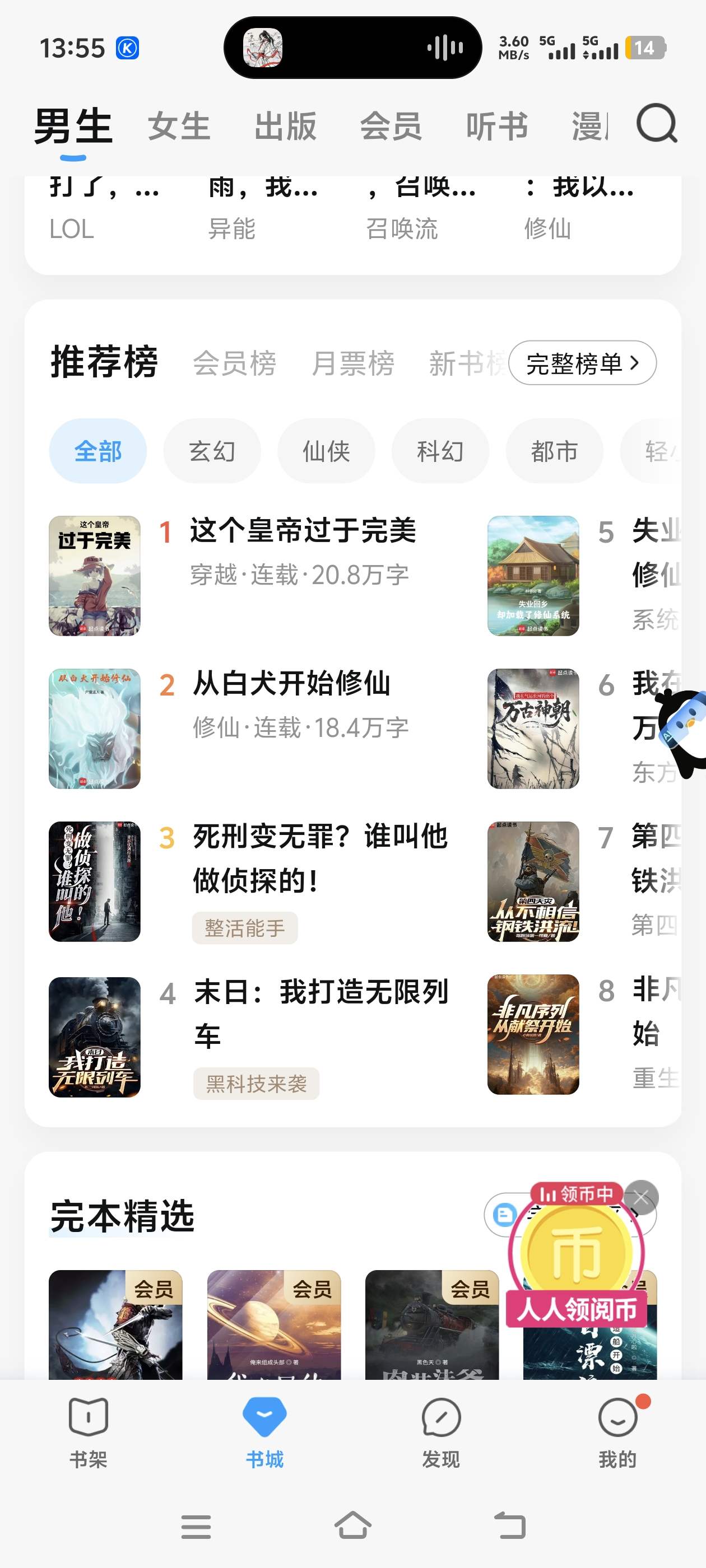Filter the ranking by 科幻

(440, 451)
